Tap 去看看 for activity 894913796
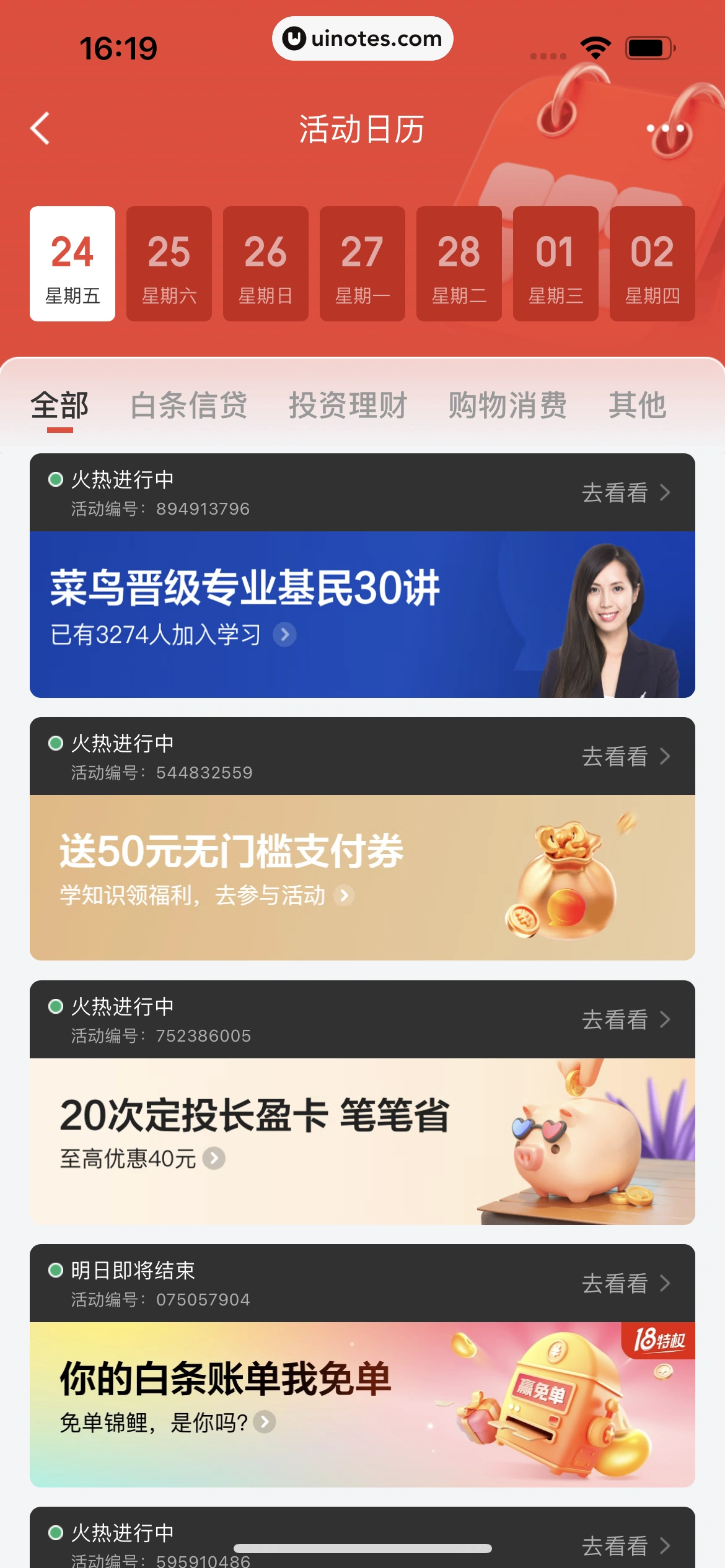The height and width of the screenshot is (1568, 725). point(626,493)
